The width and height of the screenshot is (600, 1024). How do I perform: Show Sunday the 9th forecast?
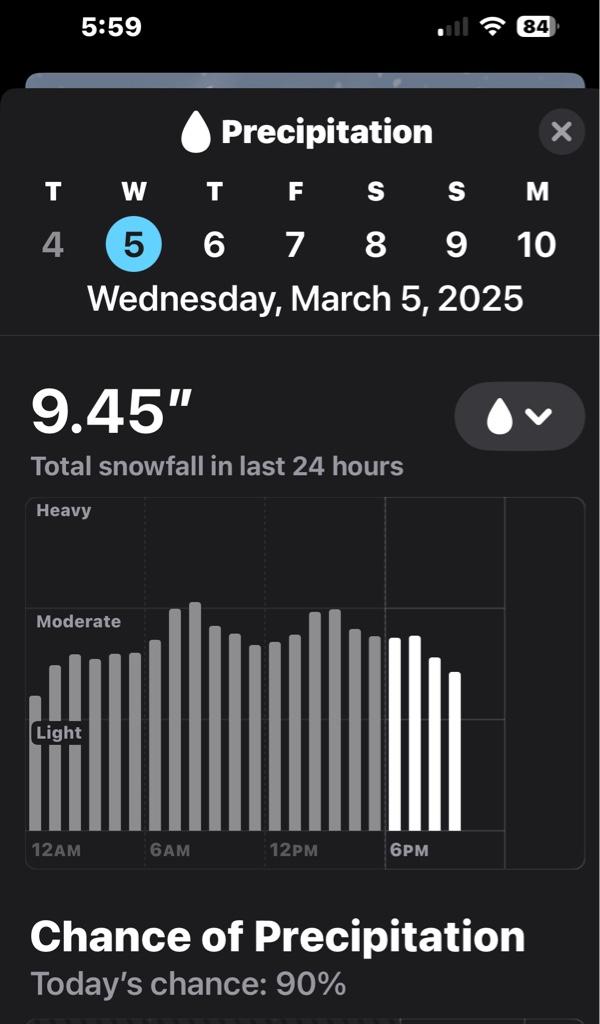(456, 244)
